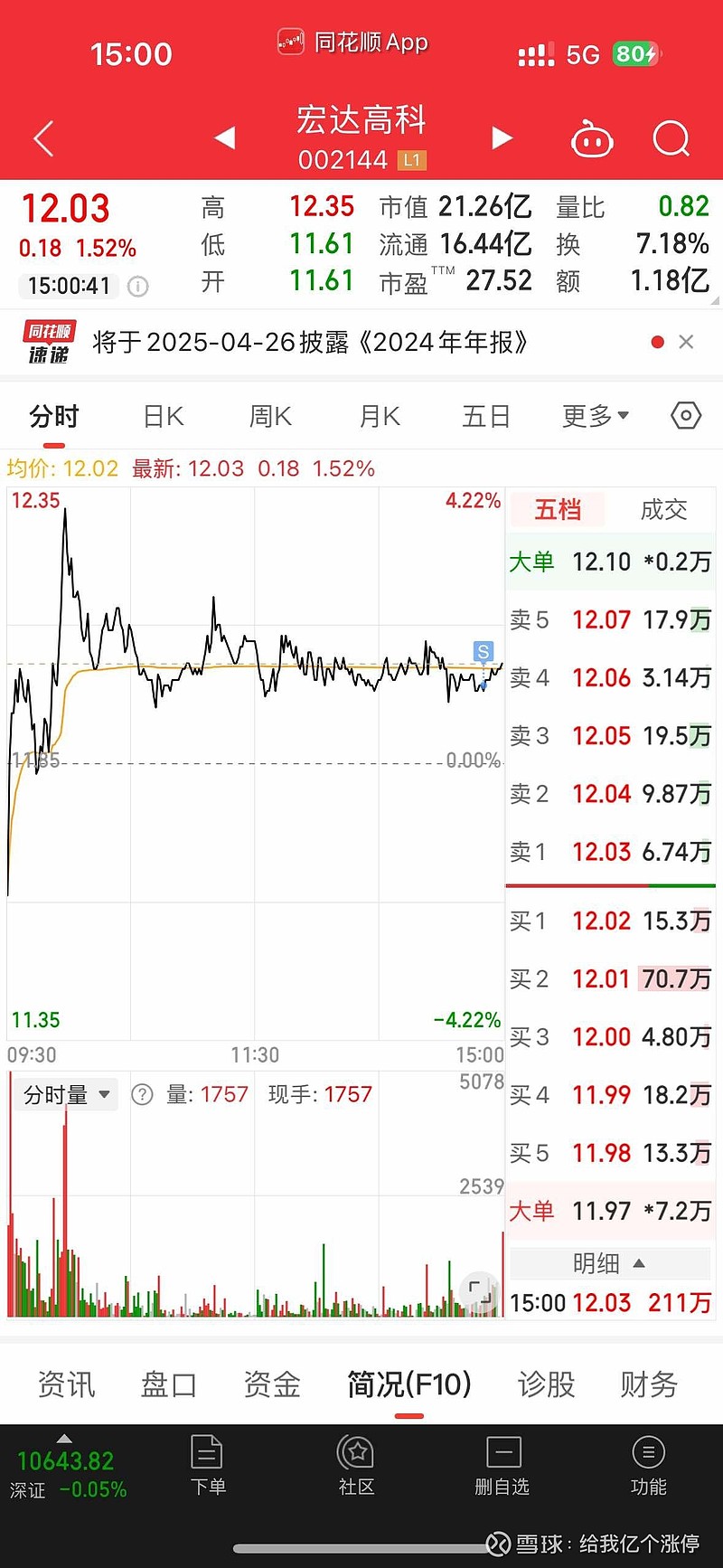Viewport: 723px width, 1568px height.
Task: Open chart settings with the gear icon
Action: click(685, 415)
